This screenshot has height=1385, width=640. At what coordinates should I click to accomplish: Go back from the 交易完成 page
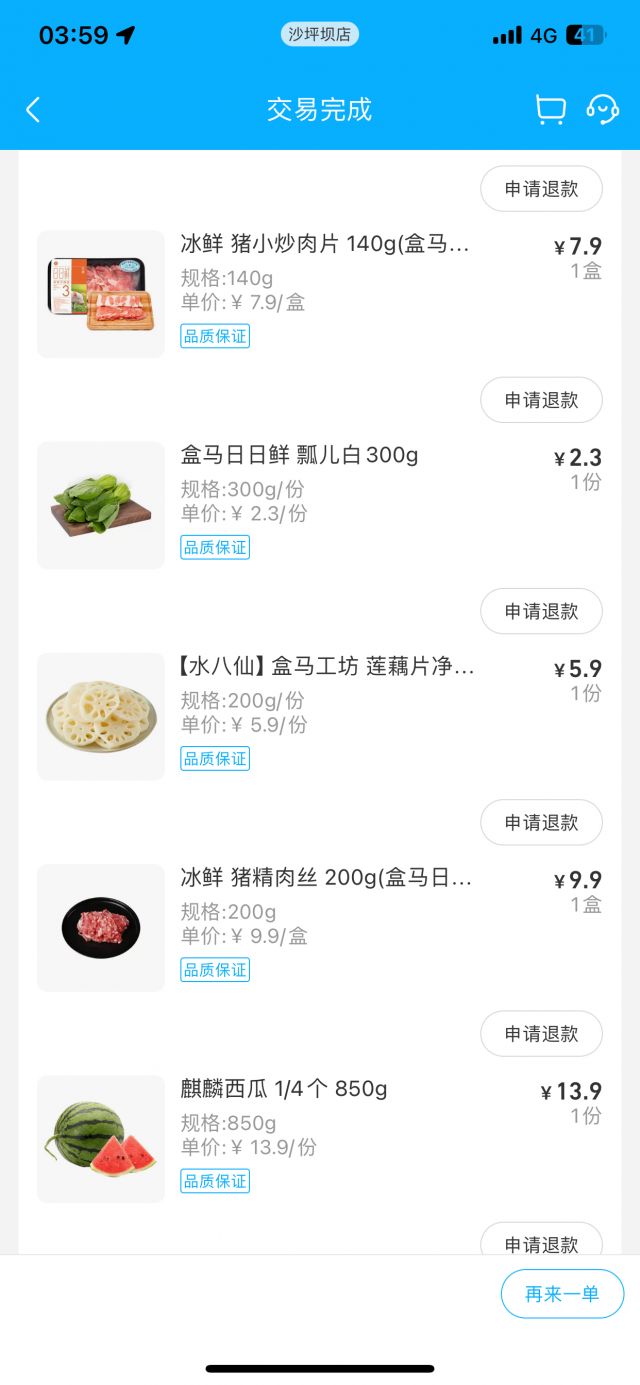click(33, 110)
